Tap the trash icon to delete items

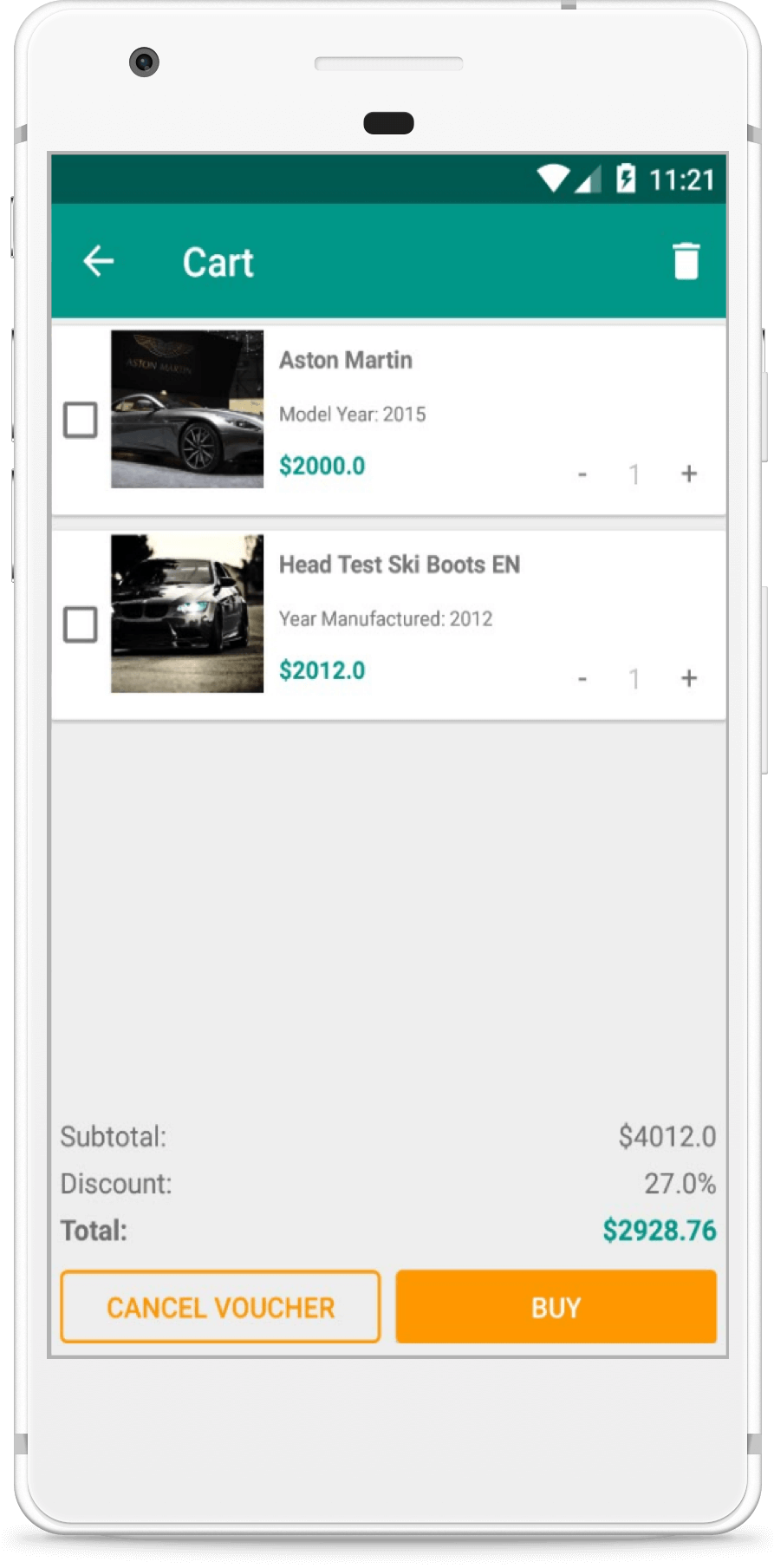(x=686, y=261)
